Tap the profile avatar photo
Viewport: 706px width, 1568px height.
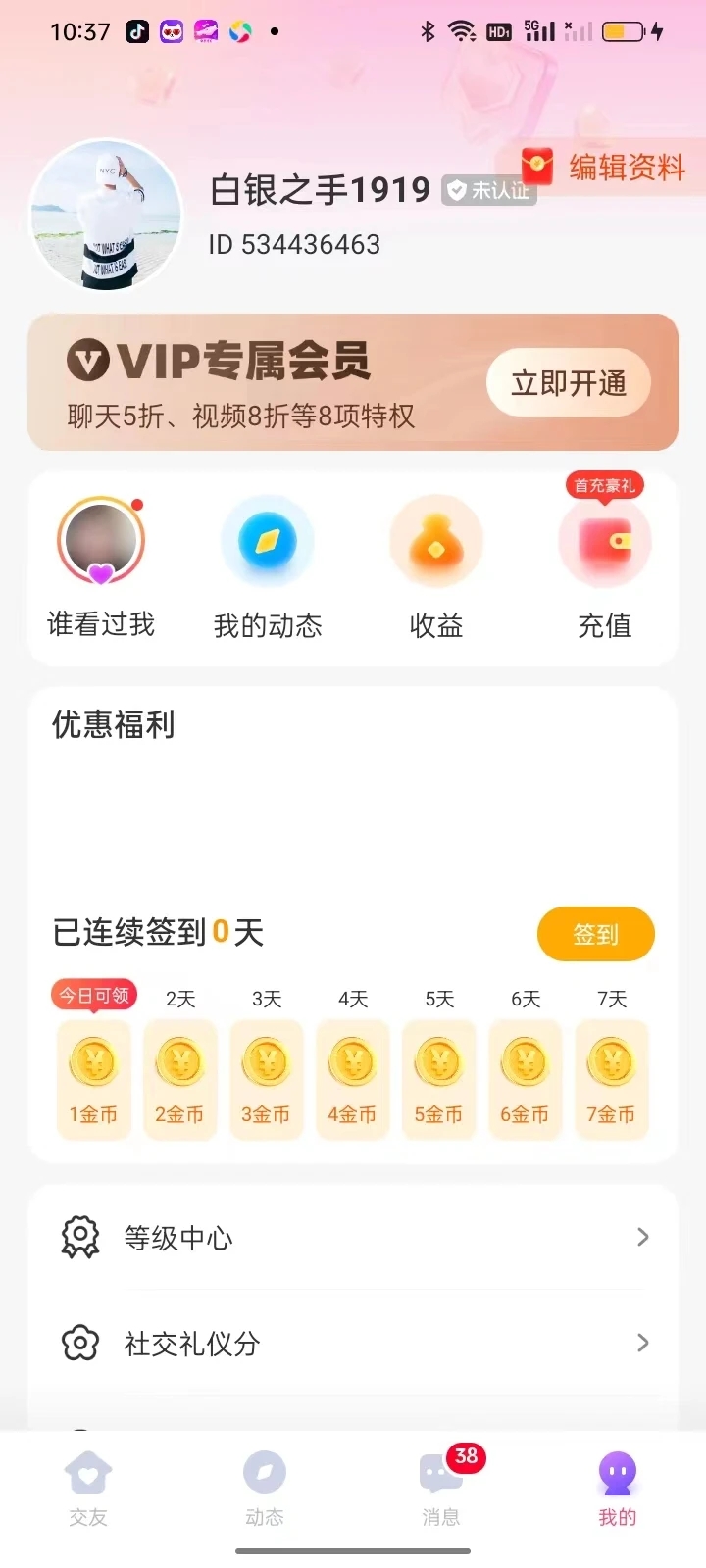coord(106,216)
